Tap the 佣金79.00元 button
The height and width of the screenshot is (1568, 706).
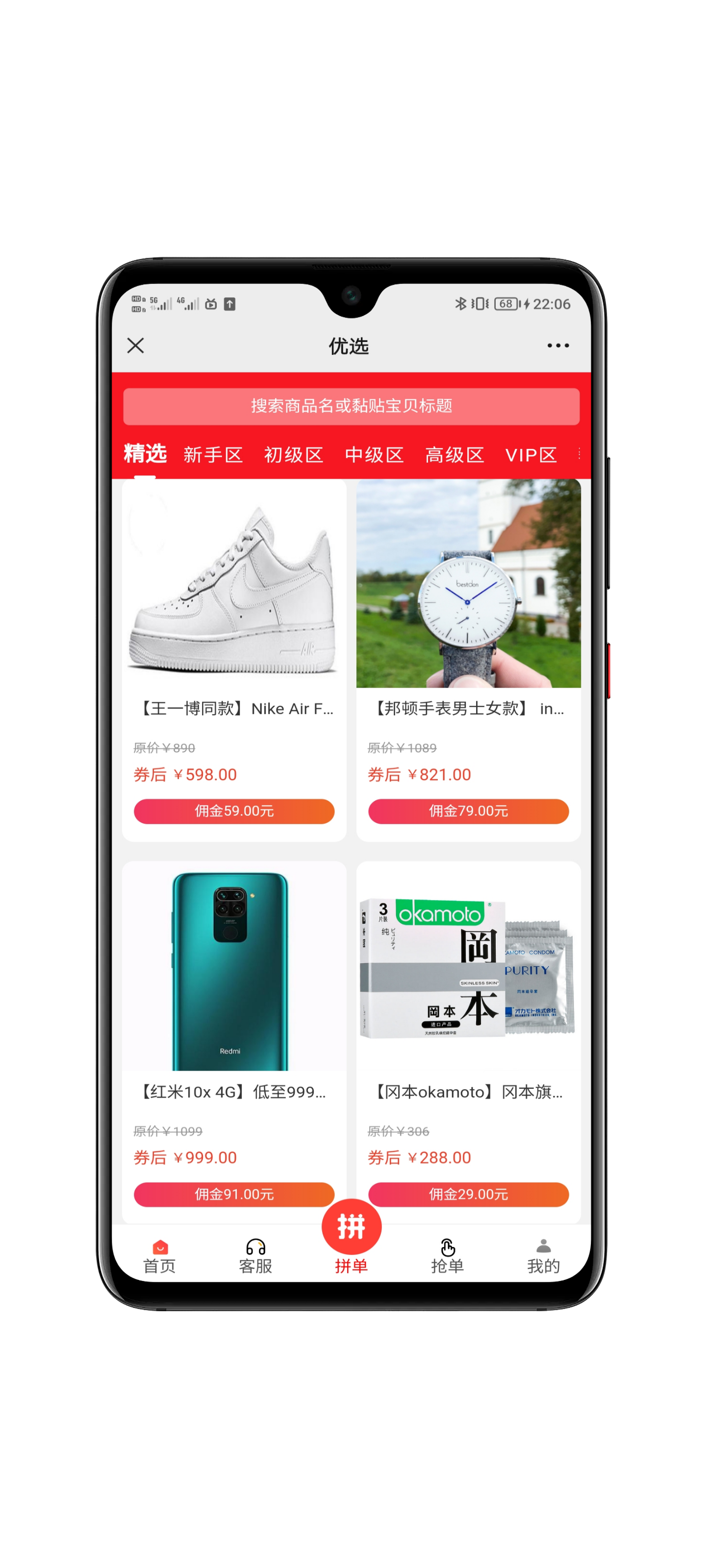[x=468, y=811]
